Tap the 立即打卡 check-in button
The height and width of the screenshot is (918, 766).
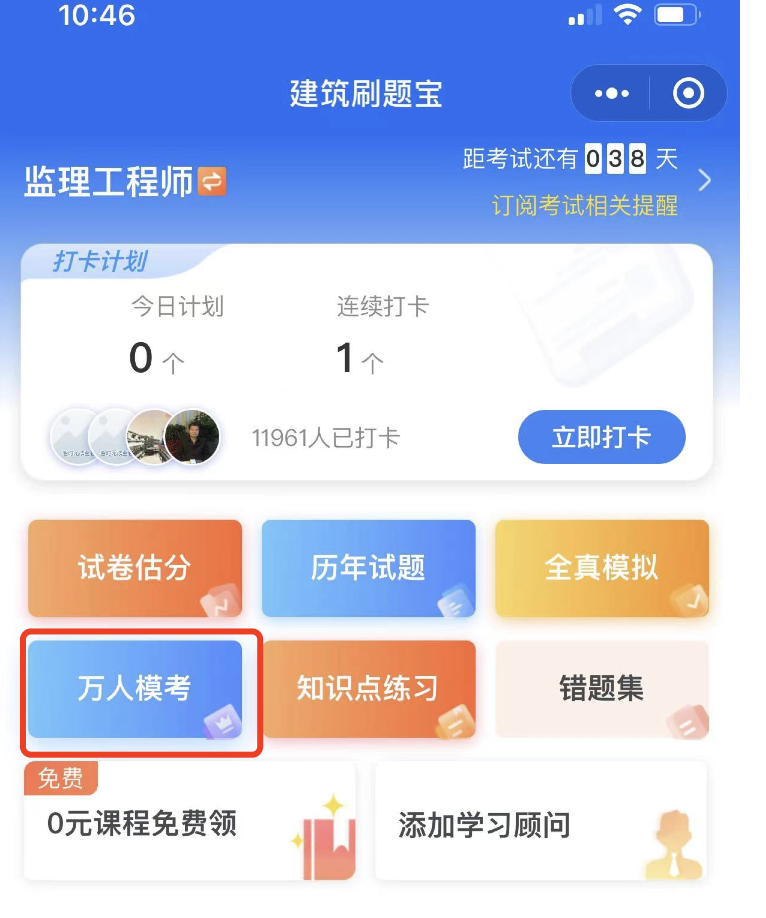601,437
